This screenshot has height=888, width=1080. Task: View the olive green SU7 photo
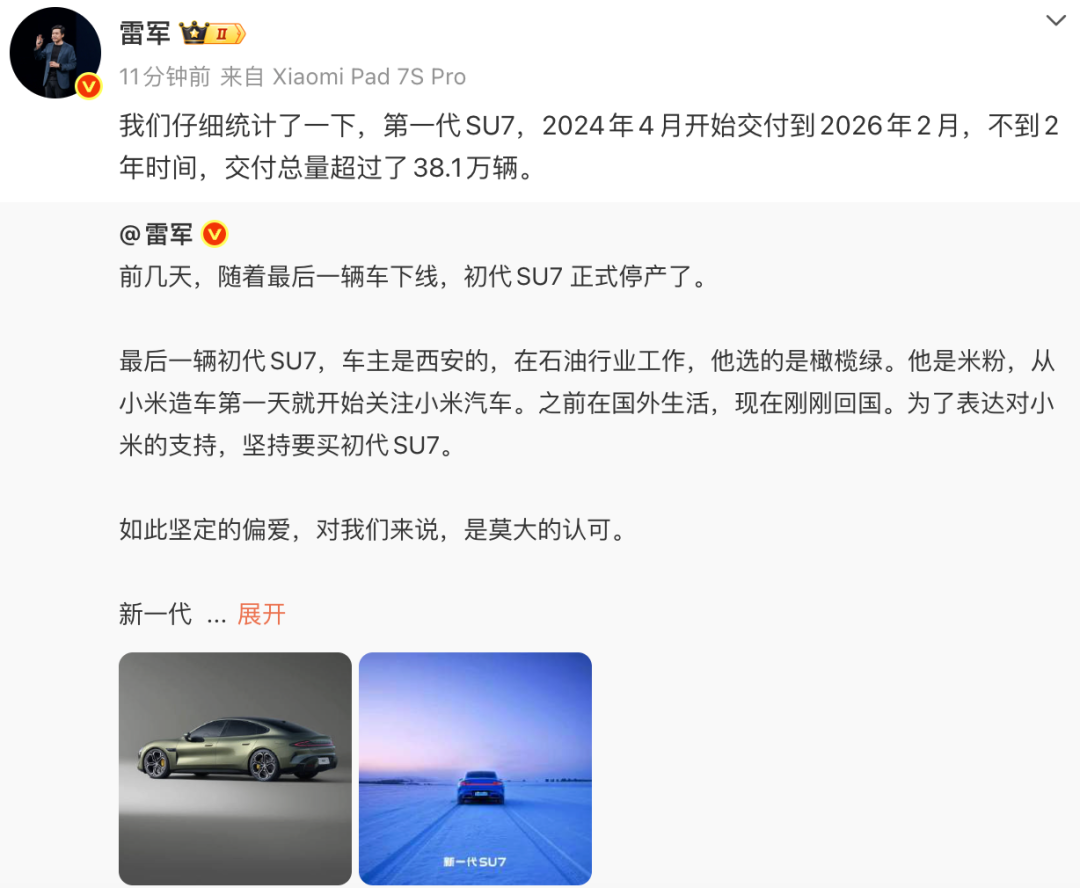(x=235, y=768)
